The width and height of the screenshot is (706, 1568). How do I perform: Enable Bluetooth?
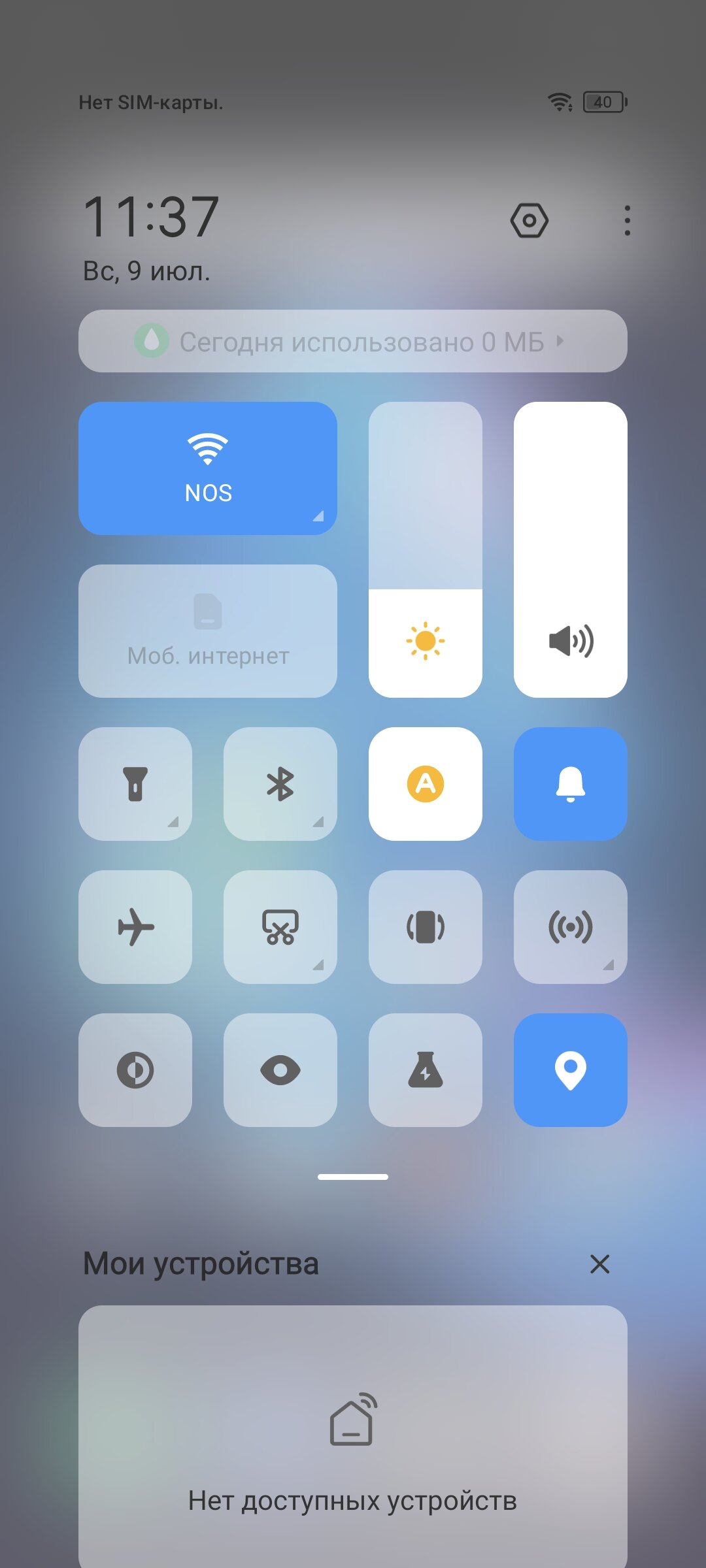pos(280,784)
